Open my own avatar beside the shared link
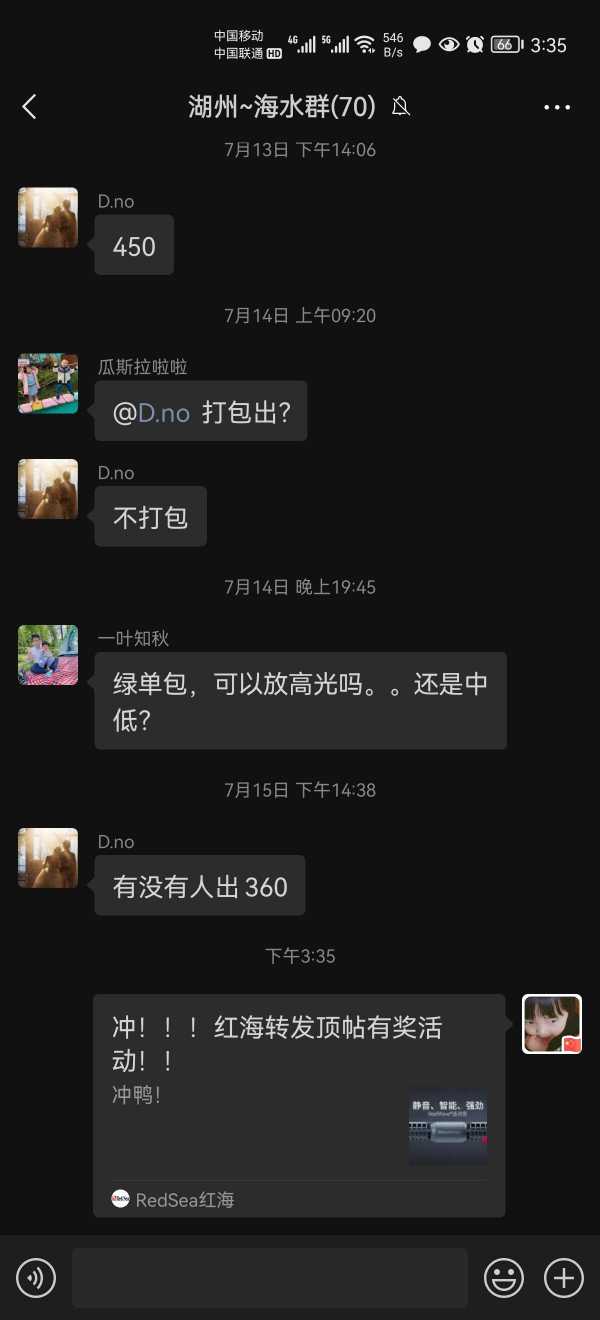The height and width of the screenshot is (1320, 600). [x=552, y=1024]
